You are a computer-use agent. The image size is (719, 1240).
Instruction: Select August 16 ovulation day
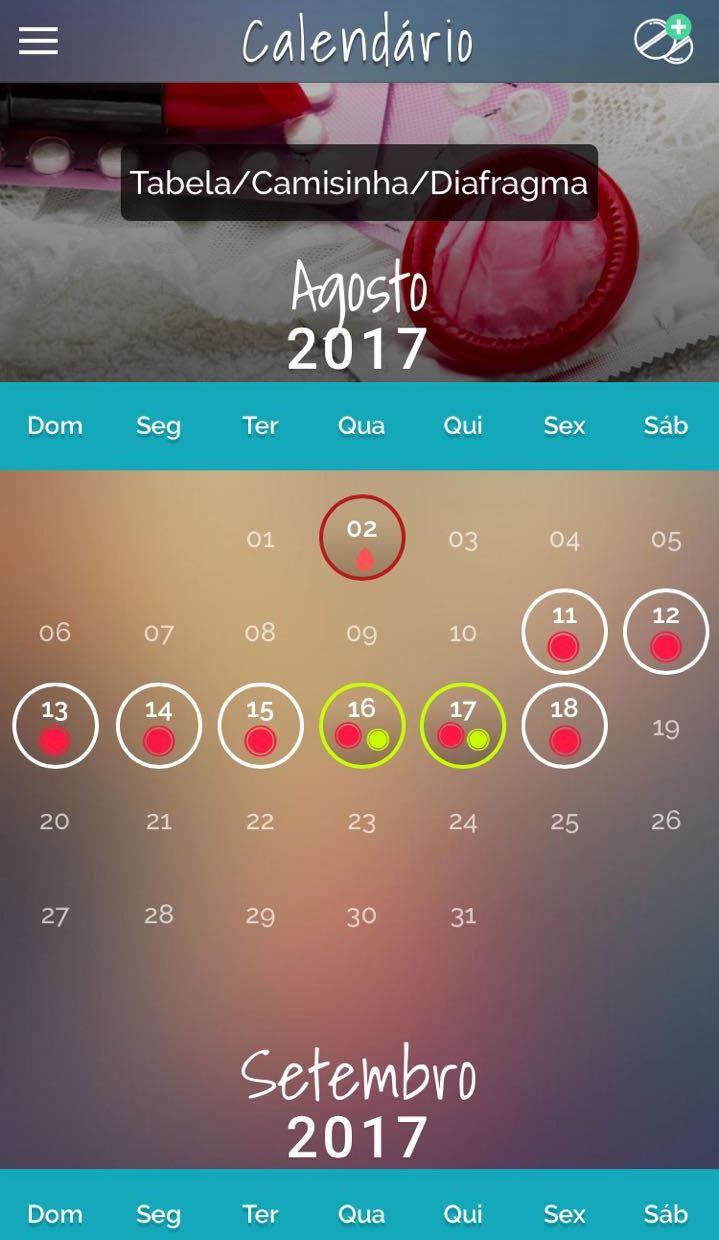362,726
